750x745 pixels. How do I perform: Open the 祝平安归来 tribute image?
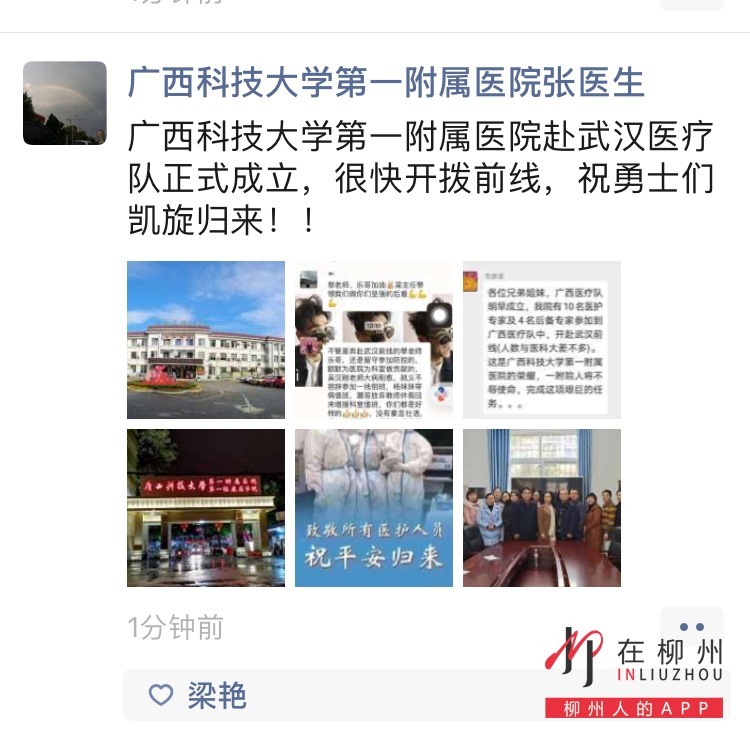(374, 508)
